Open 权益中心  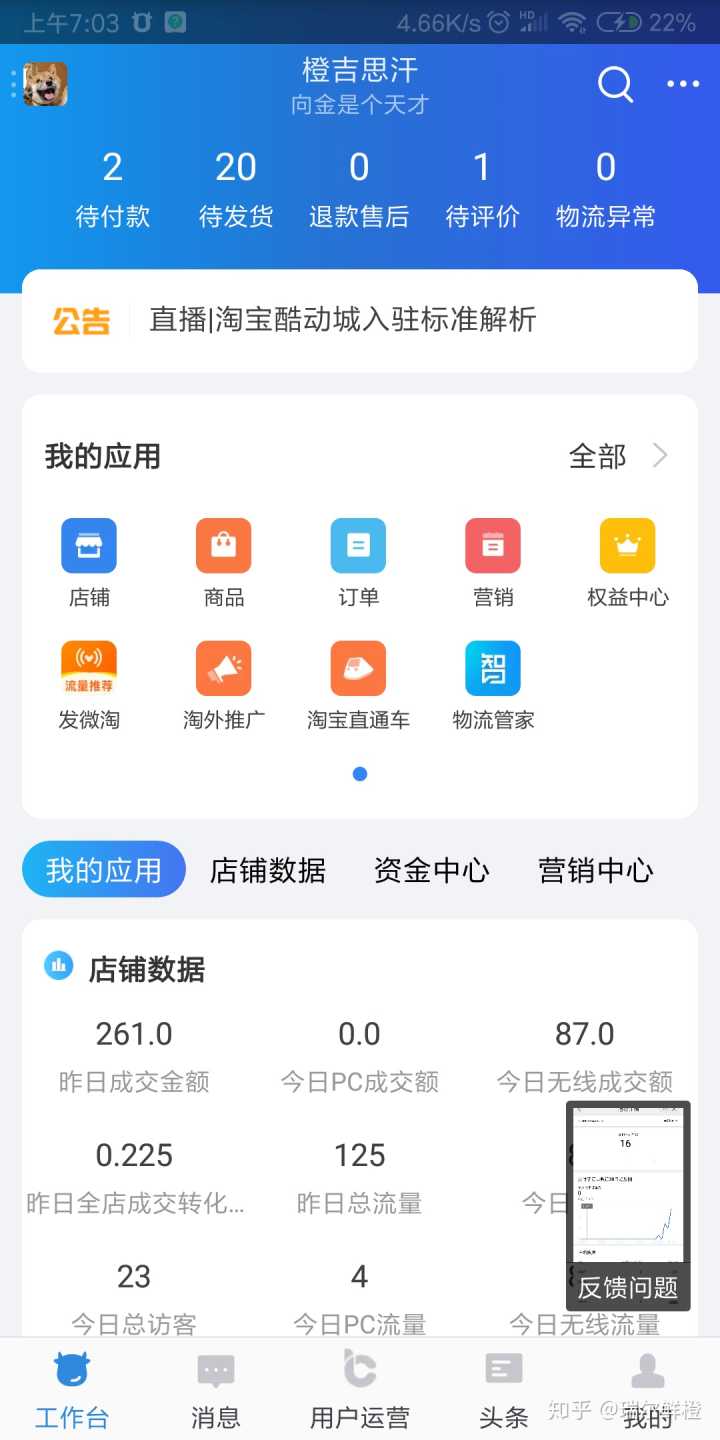627,563
